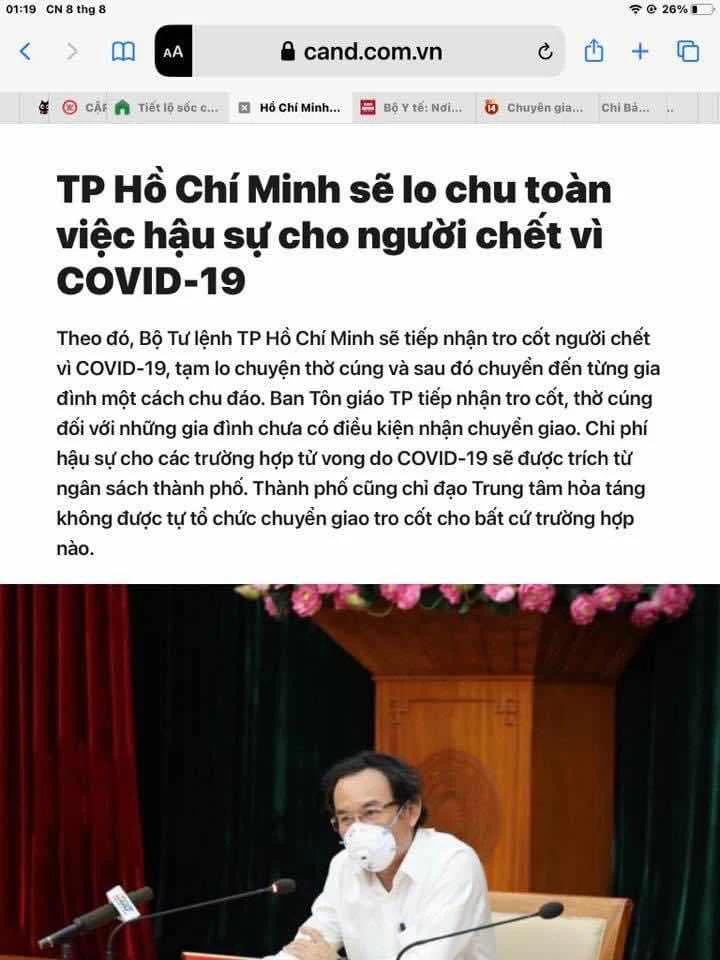The image size is (720, 960).
Task: Show the tab overview
Action: coord(688,52)
